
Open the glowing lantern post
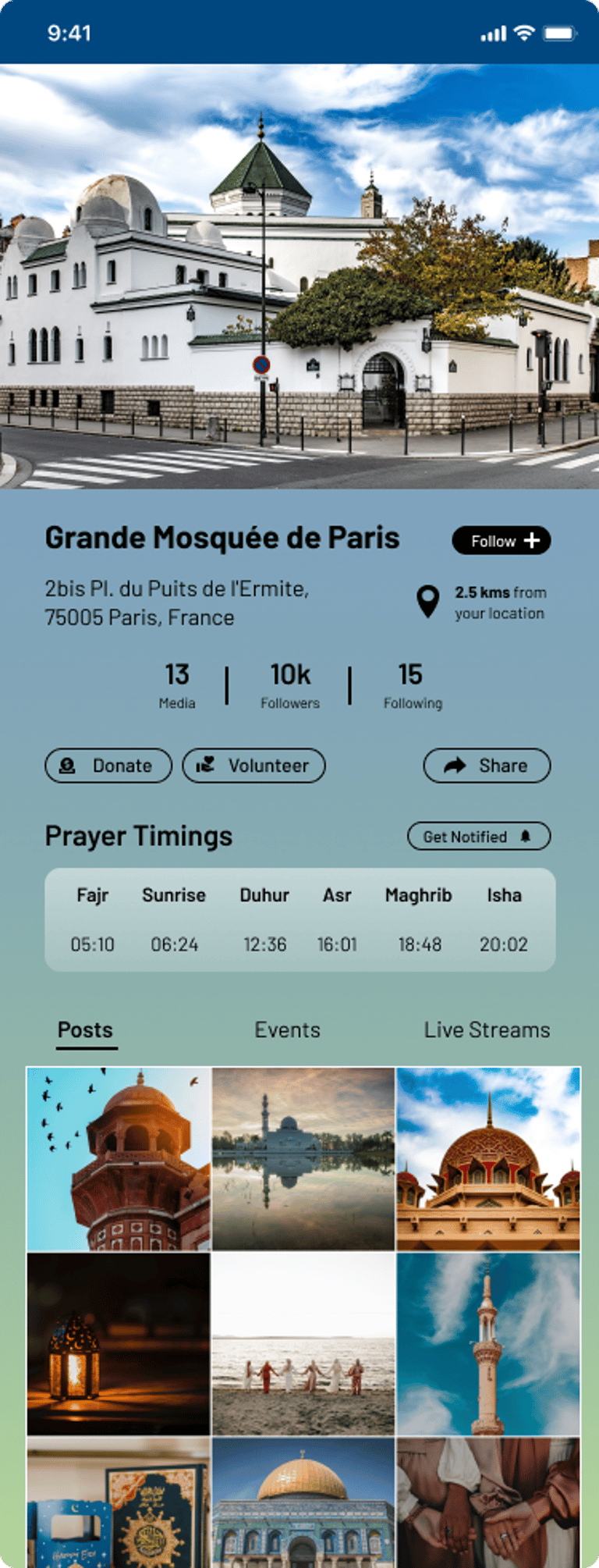(x=119, y=1344)
